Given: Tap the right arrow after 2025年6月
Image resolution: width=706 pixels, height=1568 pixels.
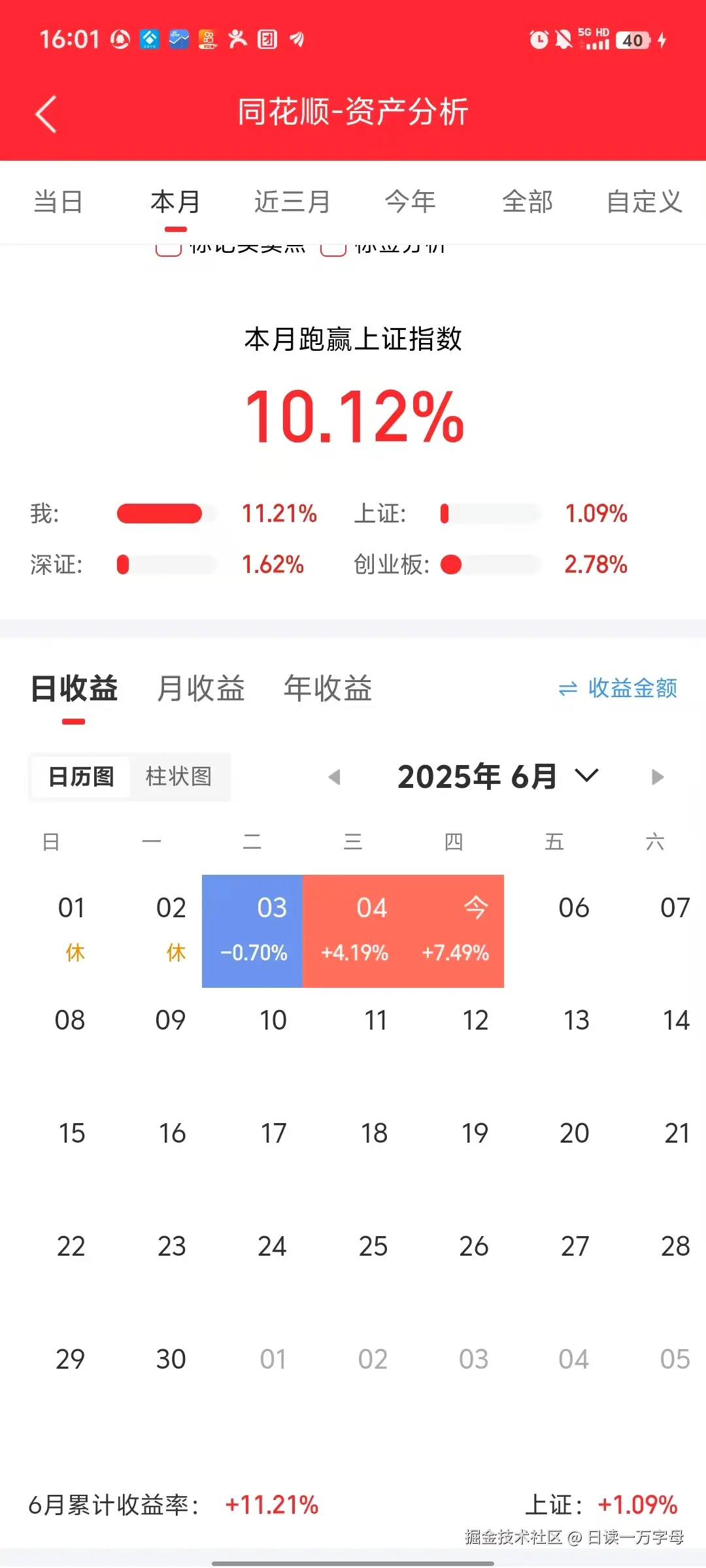Looking at the screenshot, I should pos(656,776).
